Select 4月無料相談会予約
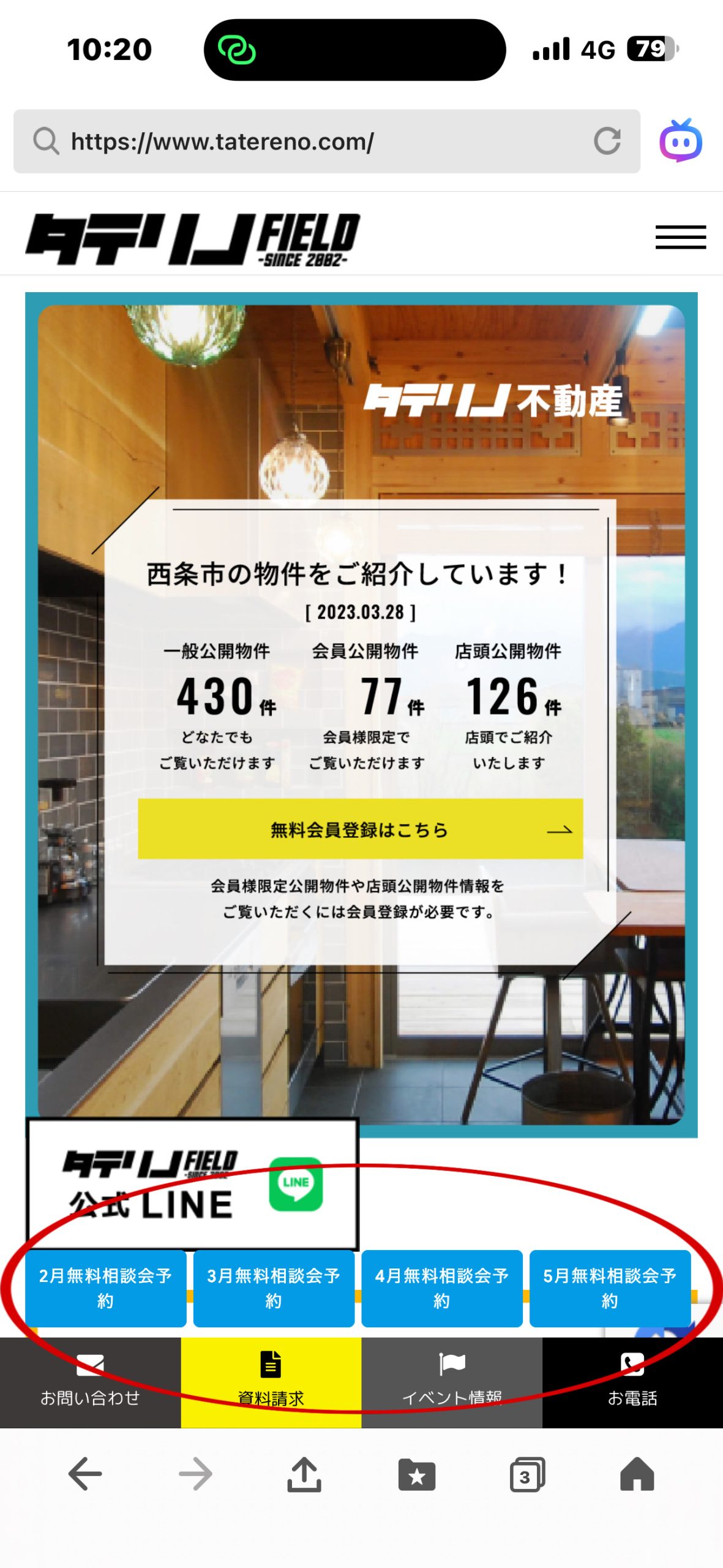The height and width of the screenshot is (1568, 723). pyautogui.click(x=441, y=1287)
